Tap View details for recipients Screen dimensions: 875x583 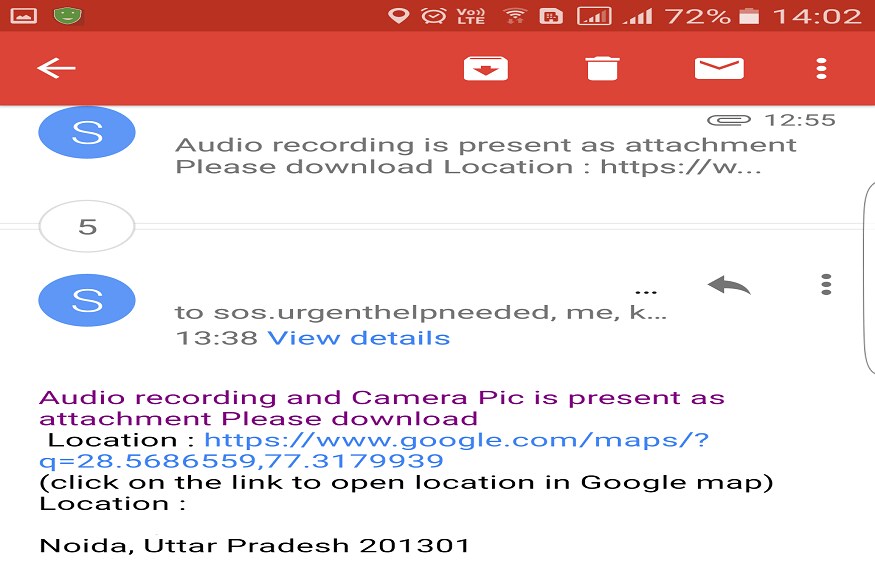point(358,338)
